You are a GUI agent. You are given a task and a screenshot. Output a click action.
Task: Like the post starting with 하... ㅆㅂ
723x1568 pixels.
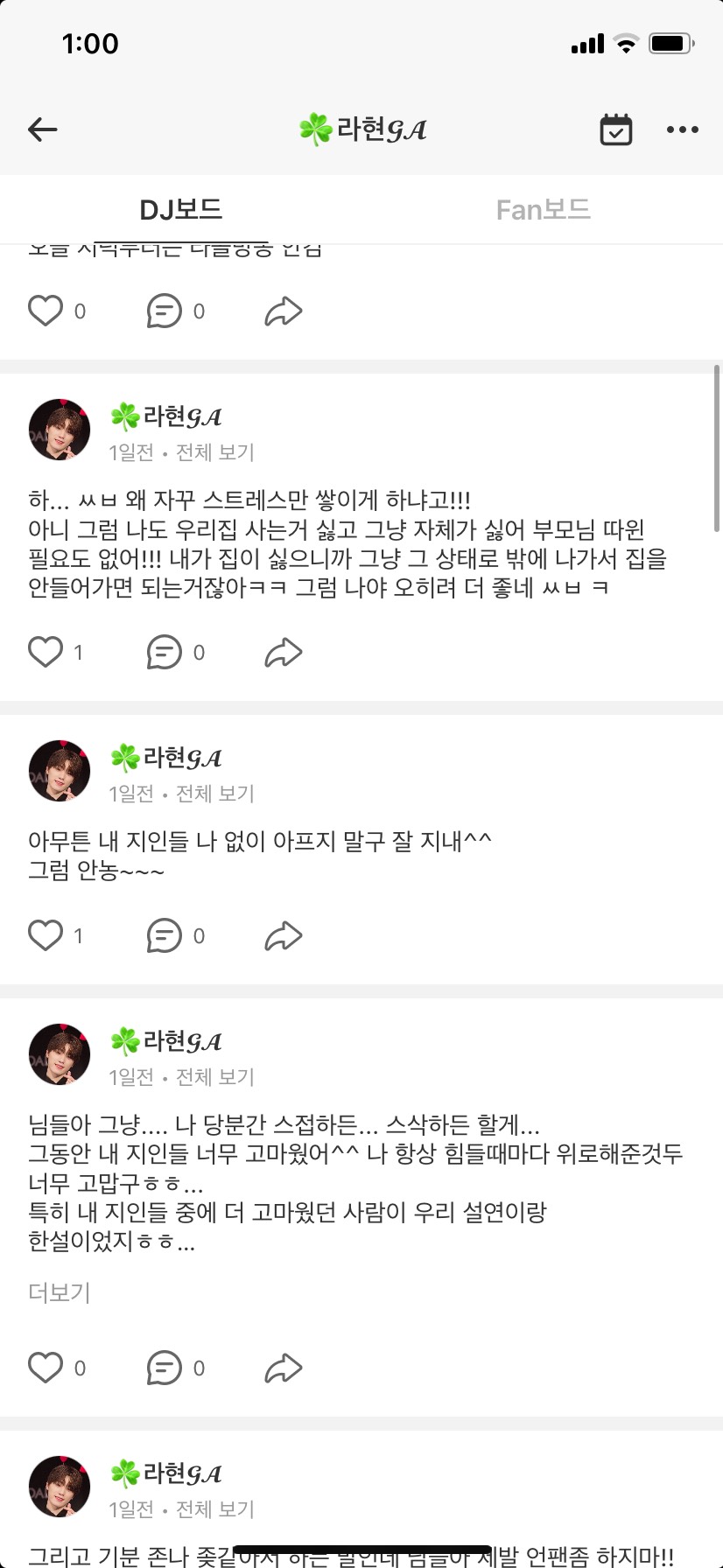pos(46,652)
